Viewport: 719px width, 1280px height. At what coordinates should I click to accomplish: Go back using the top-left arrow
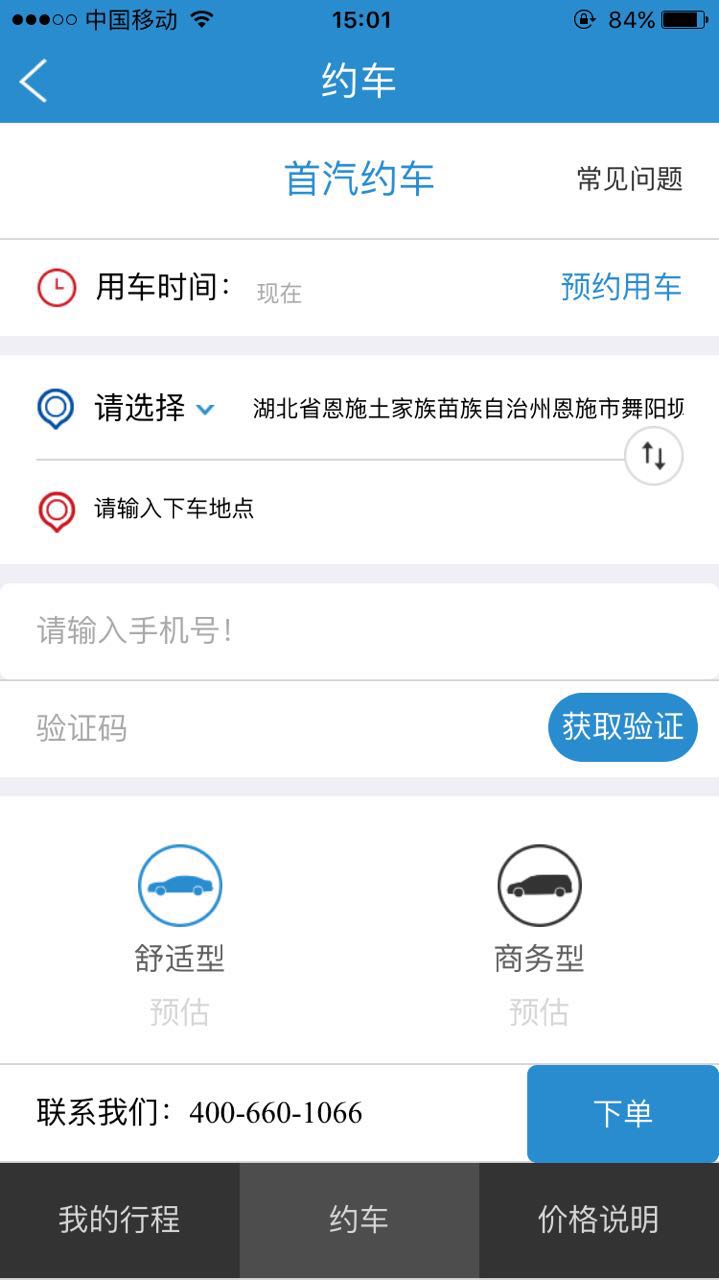pos(33,81)
